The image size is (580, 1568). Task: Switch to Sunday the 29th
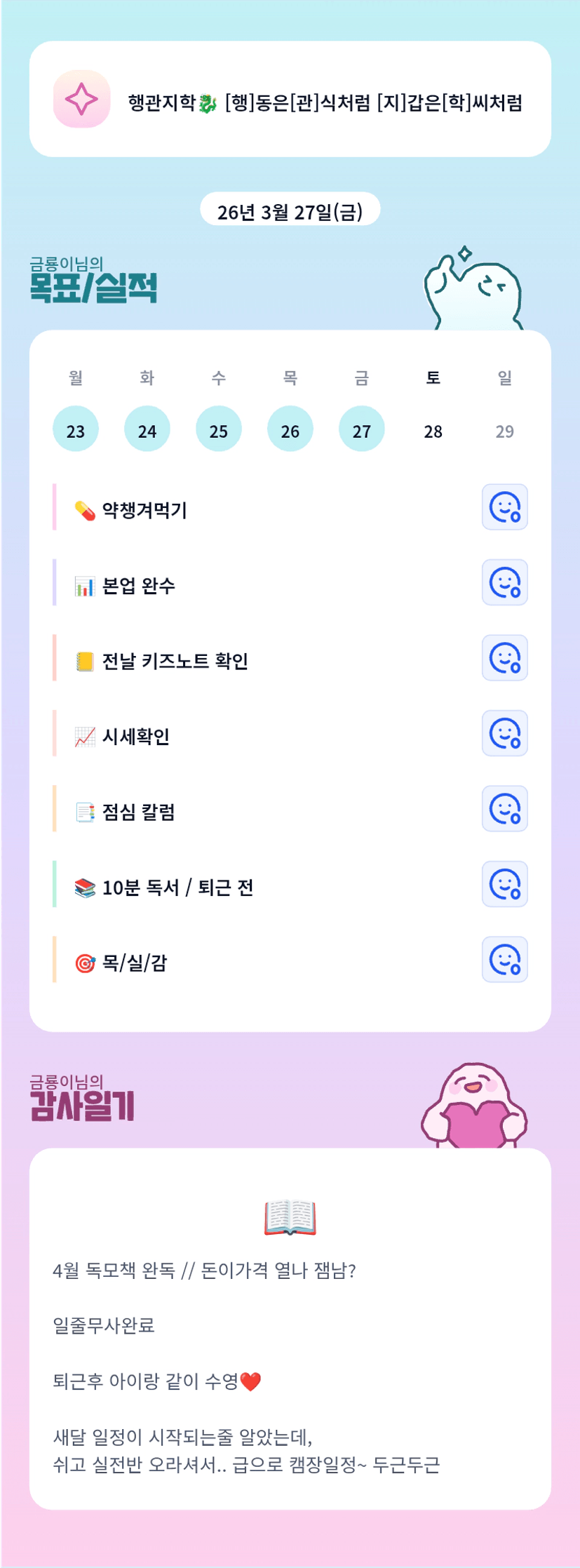(505, 431)
